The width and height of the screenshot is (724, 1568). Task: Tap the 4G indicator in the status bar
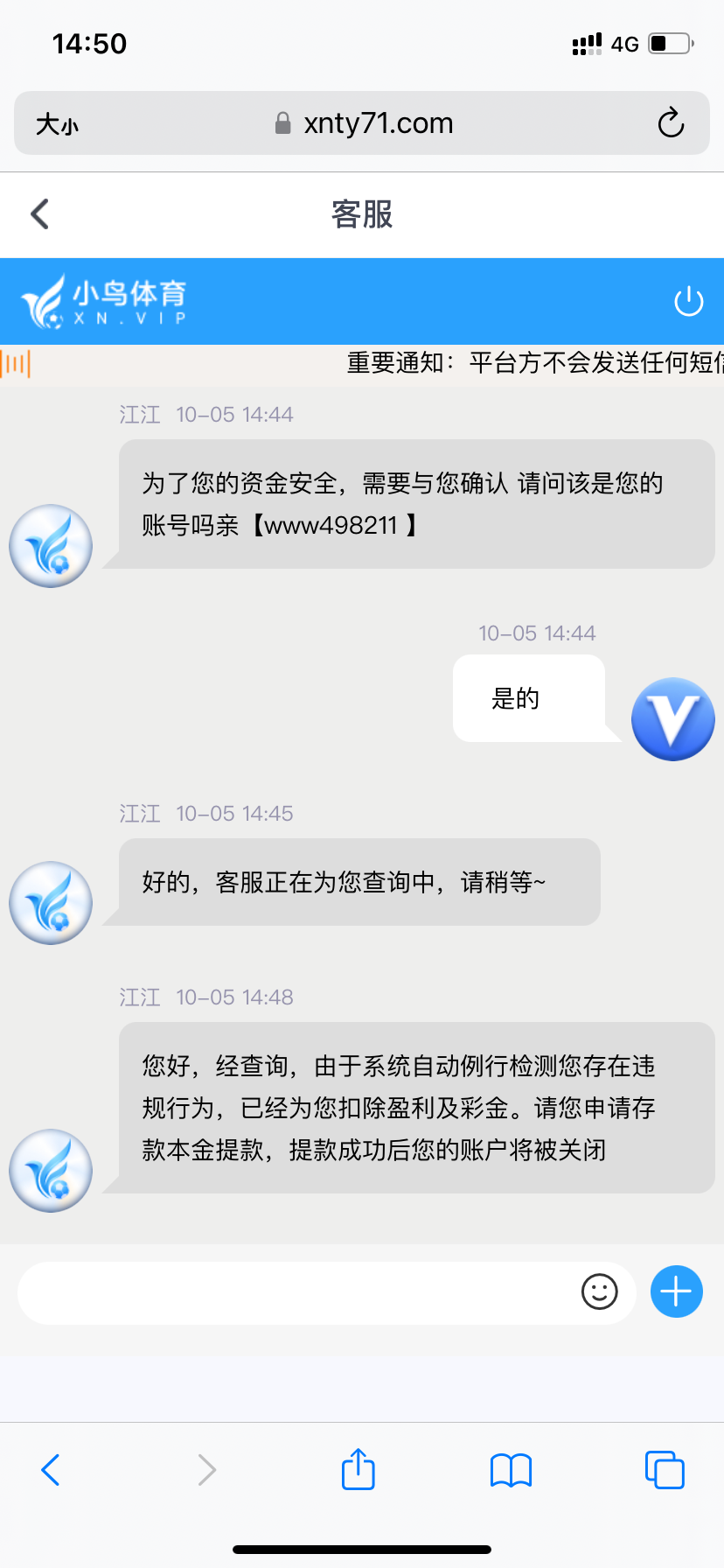point(624,43)
